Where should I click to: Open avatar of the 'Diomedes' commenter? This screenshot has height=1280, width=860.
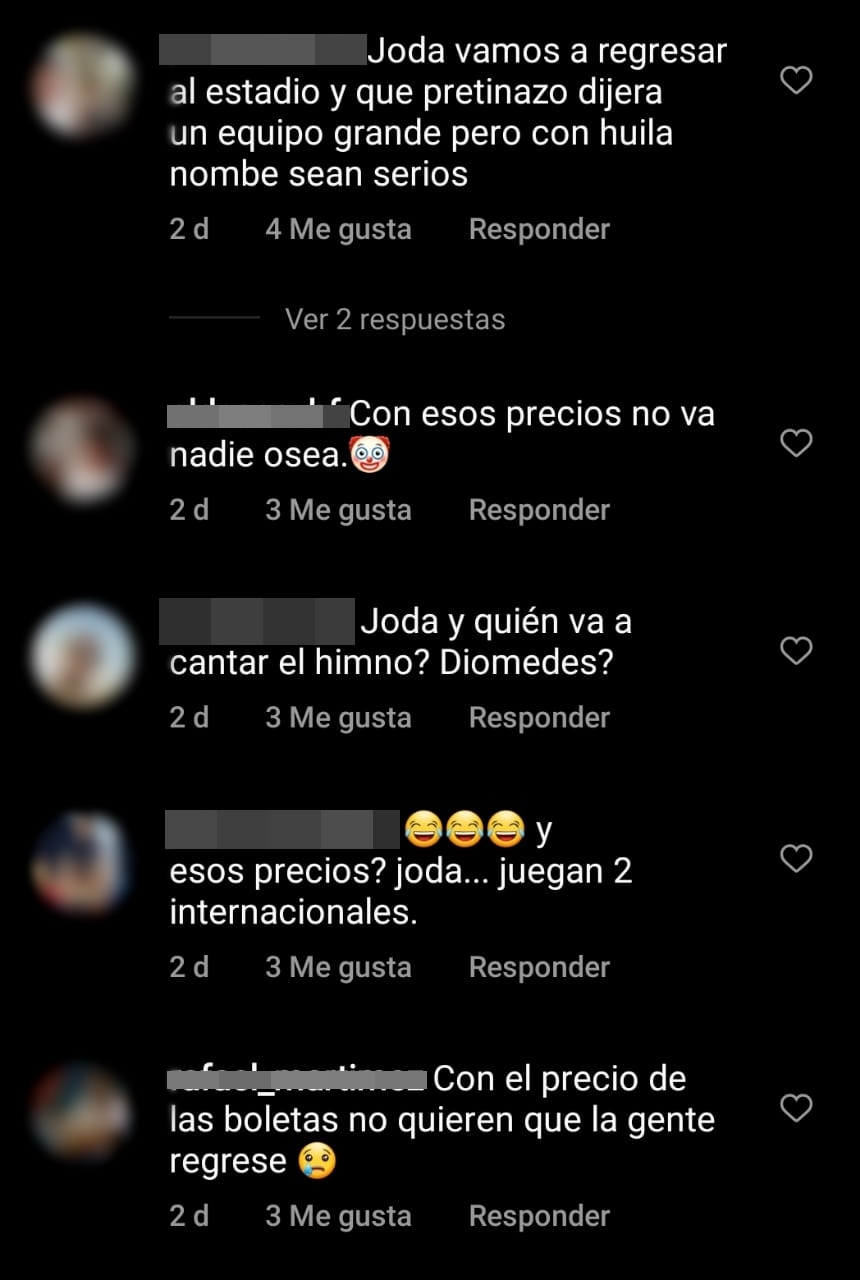81,655
